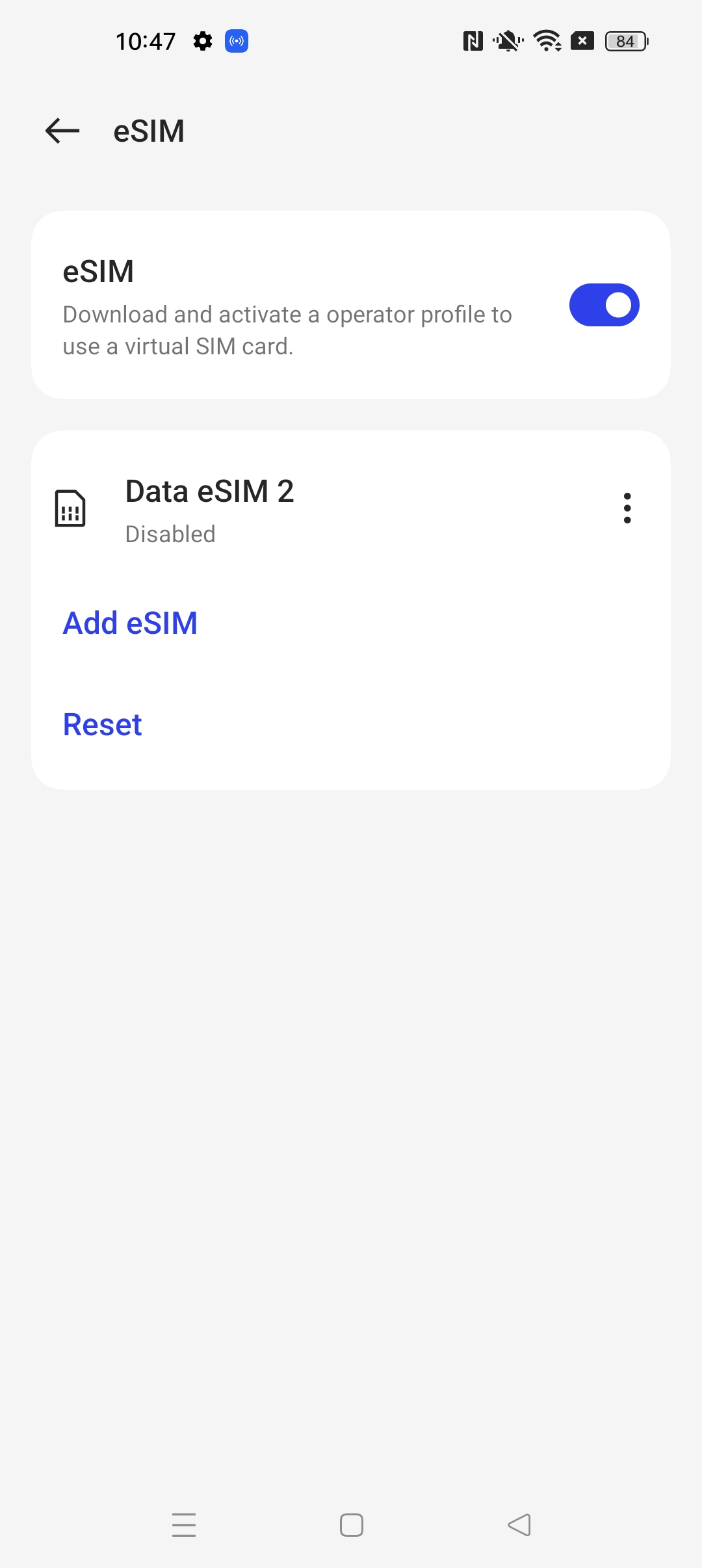
Task: Tap Add eSIM to download a profile
Action: click(129, 622)
